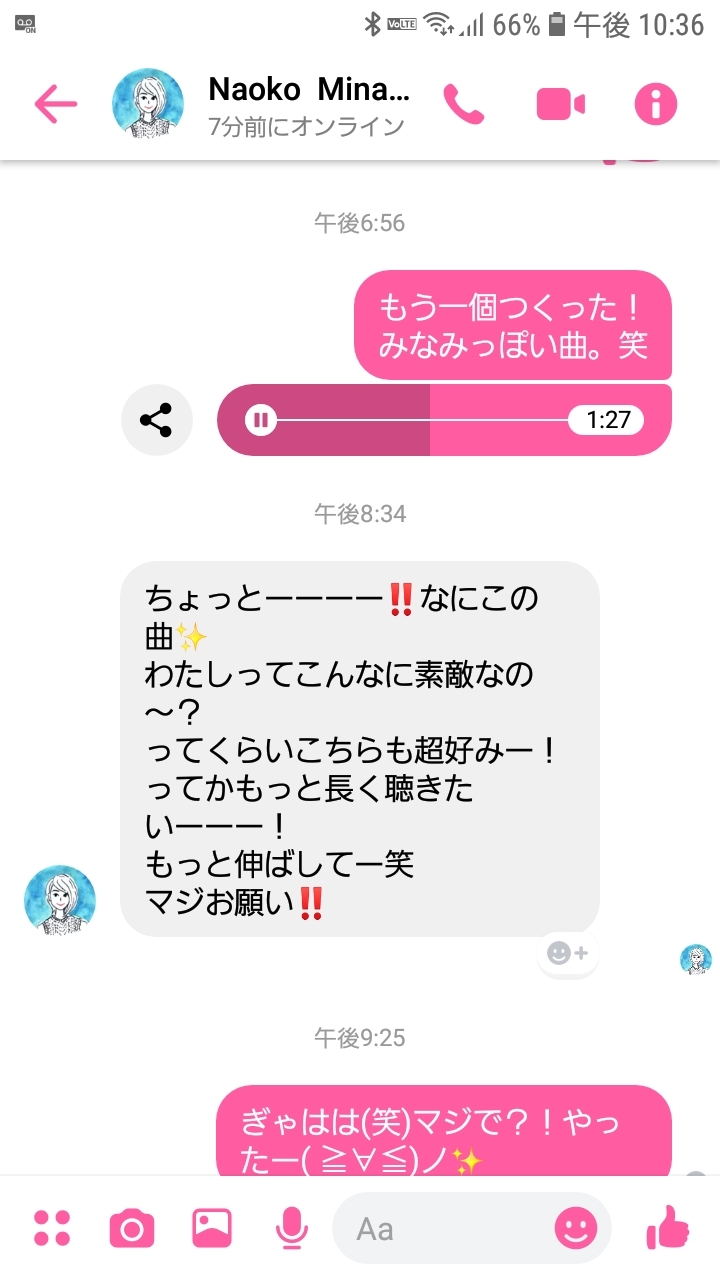Send a thumbs-up like
720x1280 pixels.
tap(668, 1227)
